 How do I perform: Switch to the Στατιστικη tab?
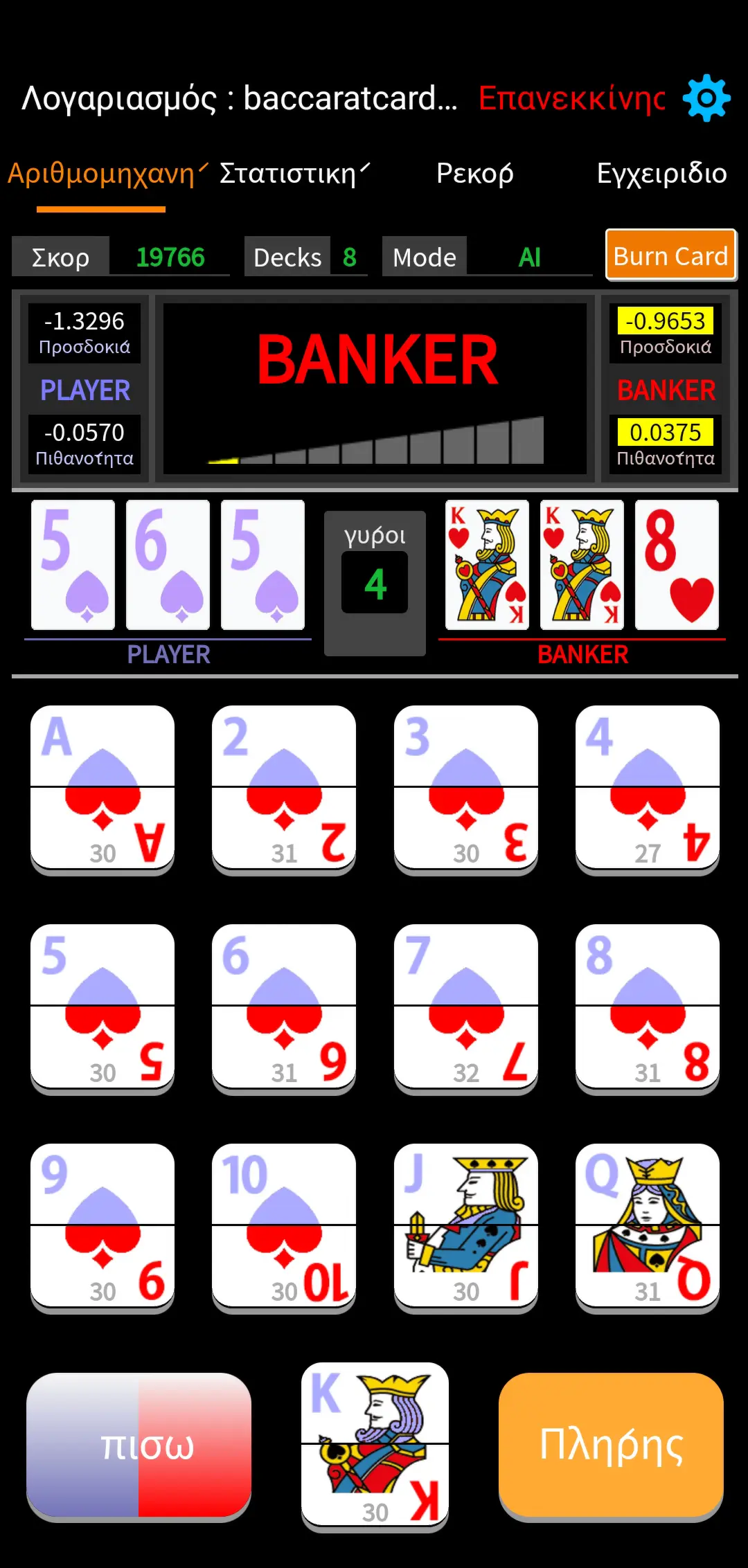294,173
